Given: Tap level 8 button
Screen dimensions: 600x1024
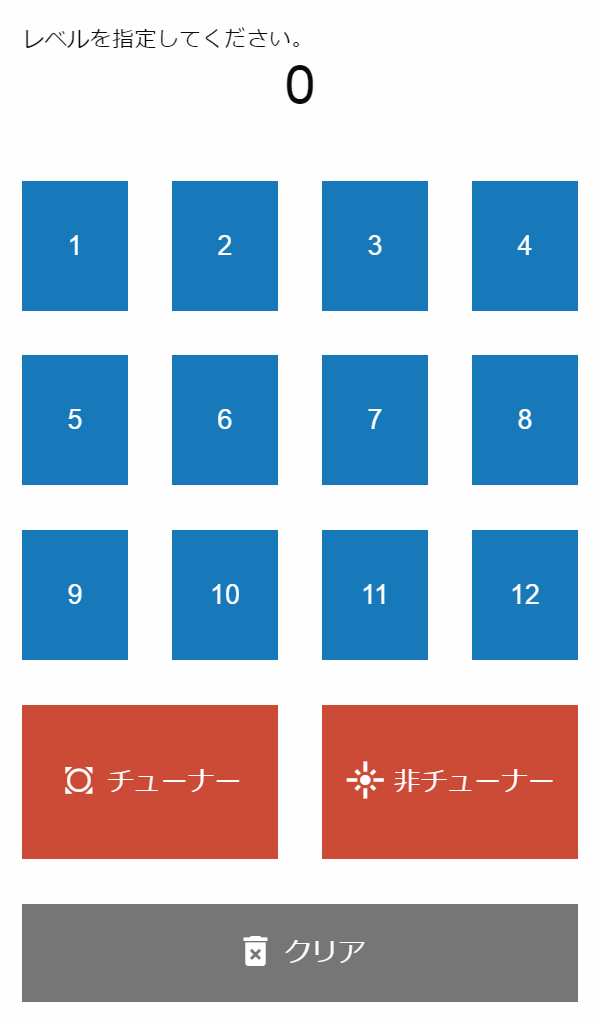Looking at the screenshot, I should [525, 420].
